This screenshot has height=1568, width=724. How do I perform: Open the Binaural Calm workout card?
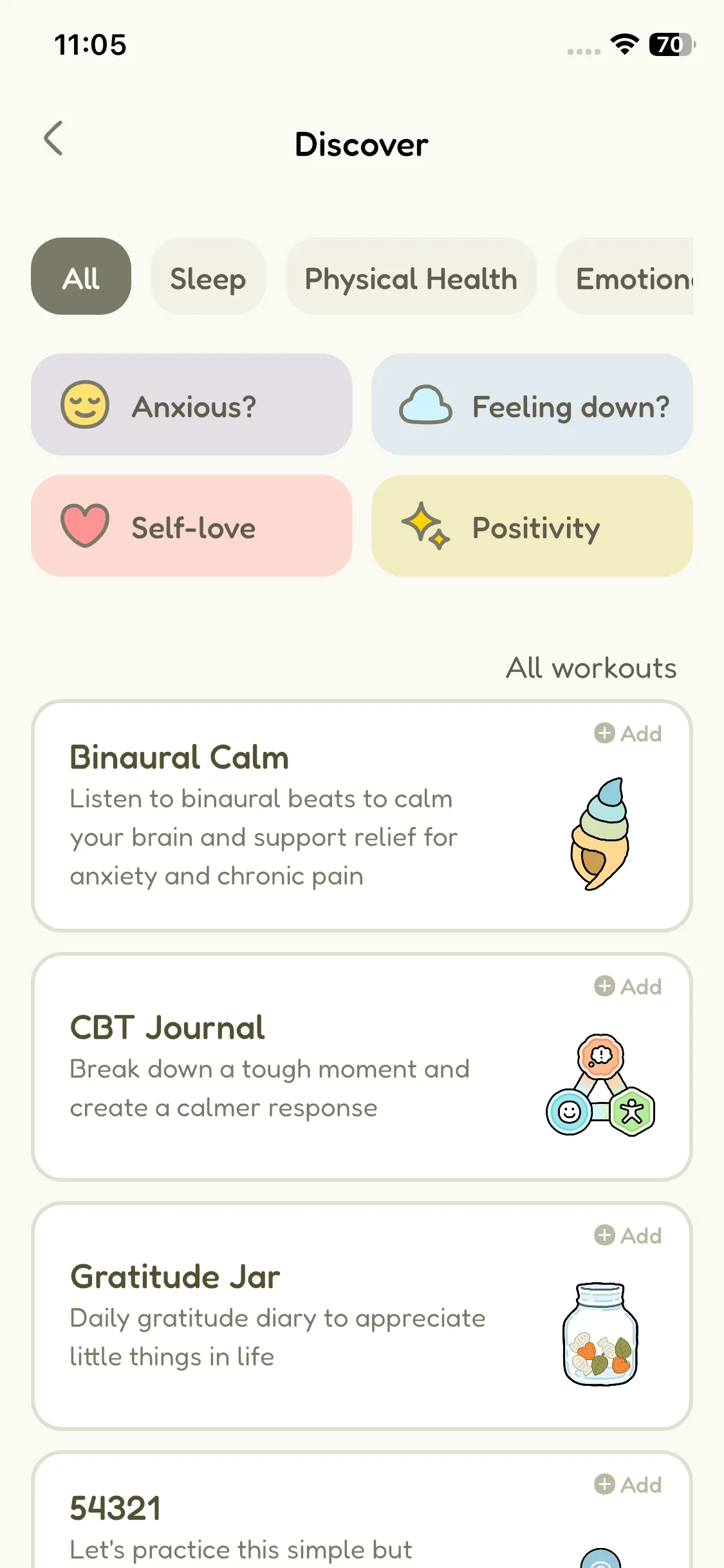tap(362, 816)
